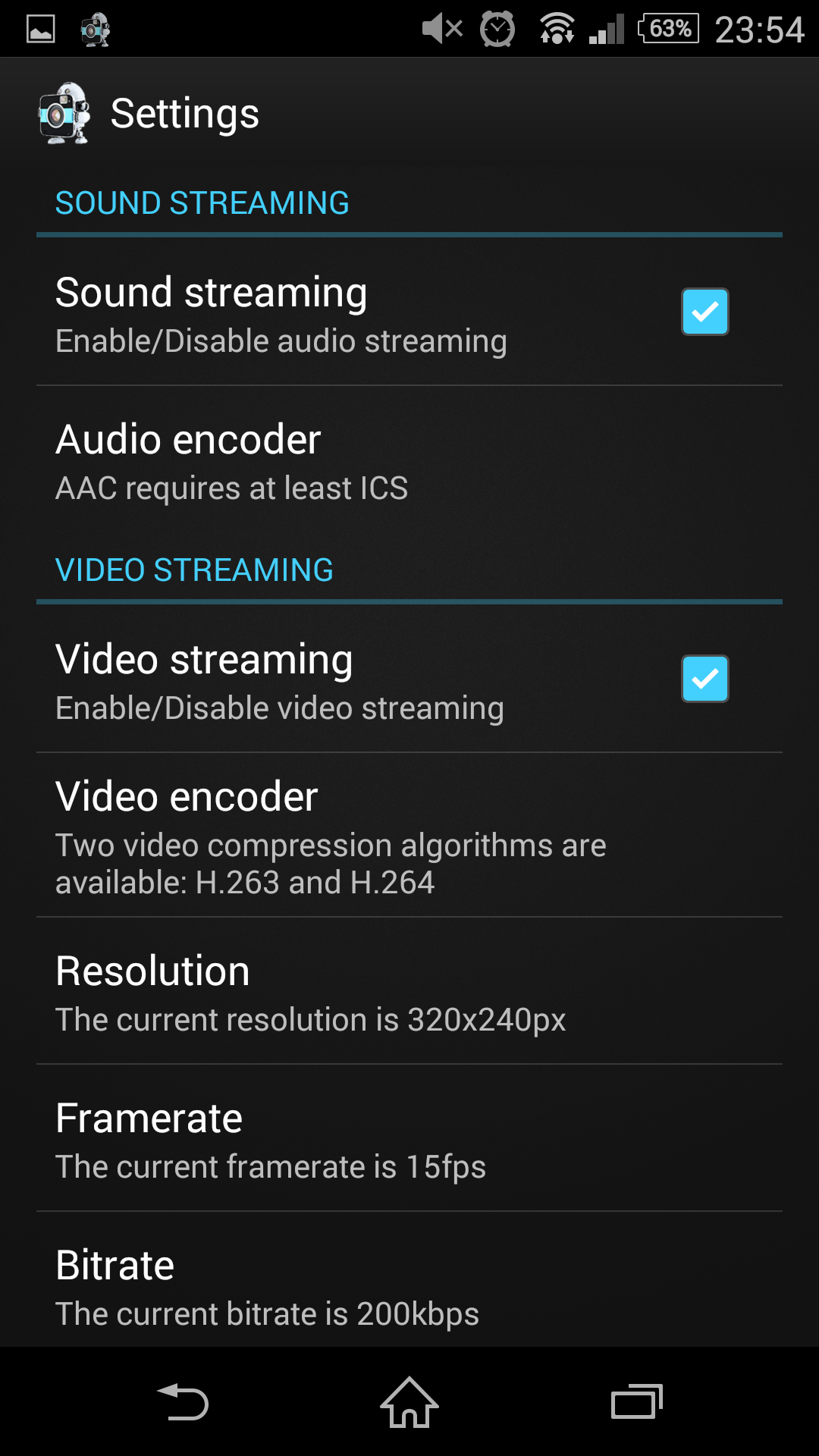
Task: Open Audio encoder settings
Action: point(409,461)
